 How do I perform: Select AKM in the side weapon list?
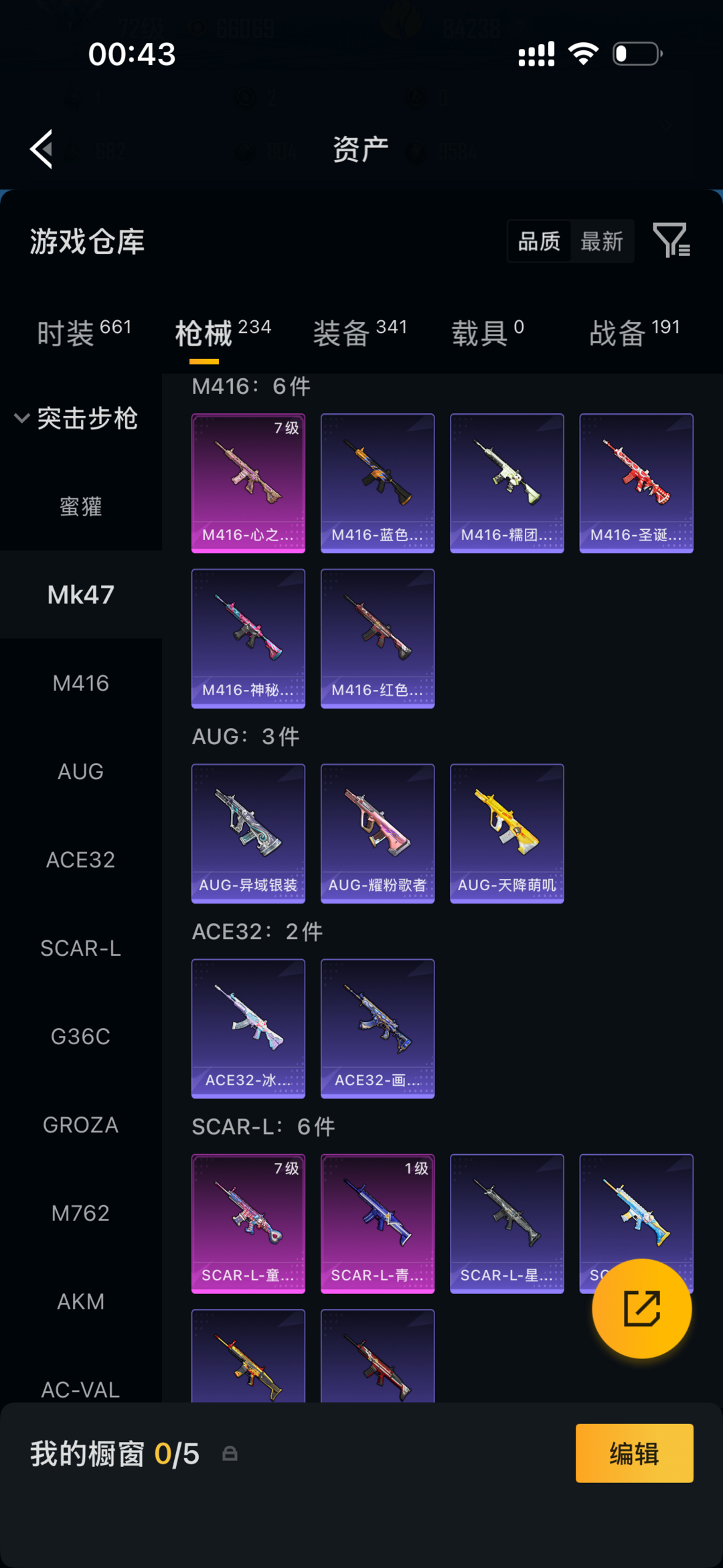pyautogui.click(x=81, y=1301)
